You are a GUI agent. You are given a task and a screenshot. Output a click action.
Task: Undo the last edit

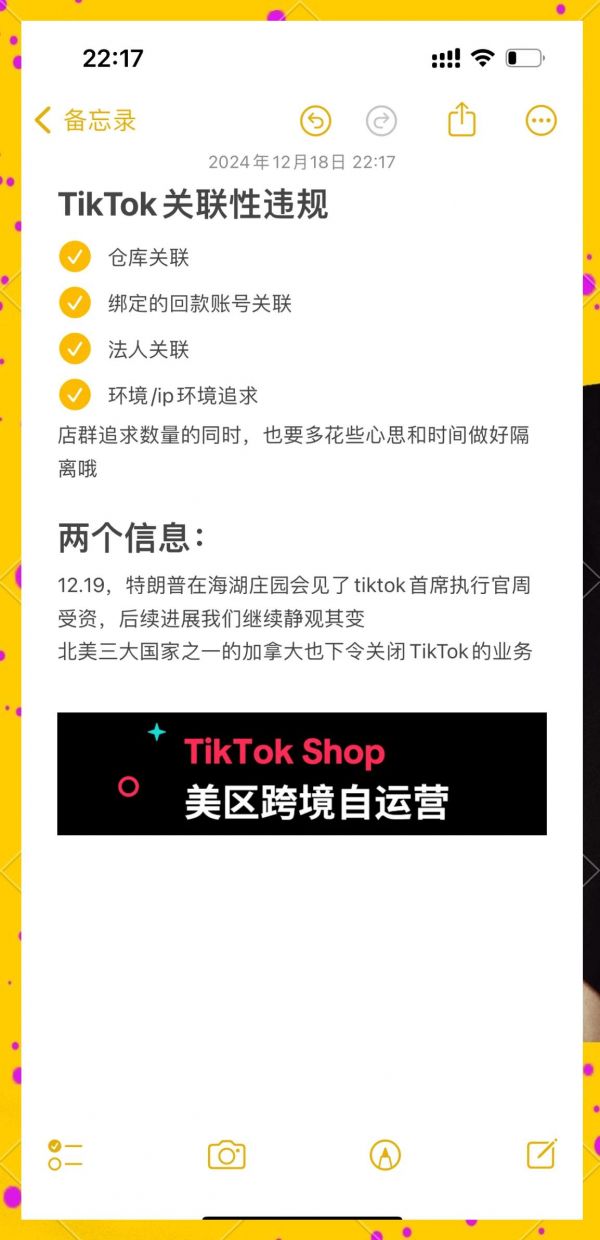pos(316,121)
